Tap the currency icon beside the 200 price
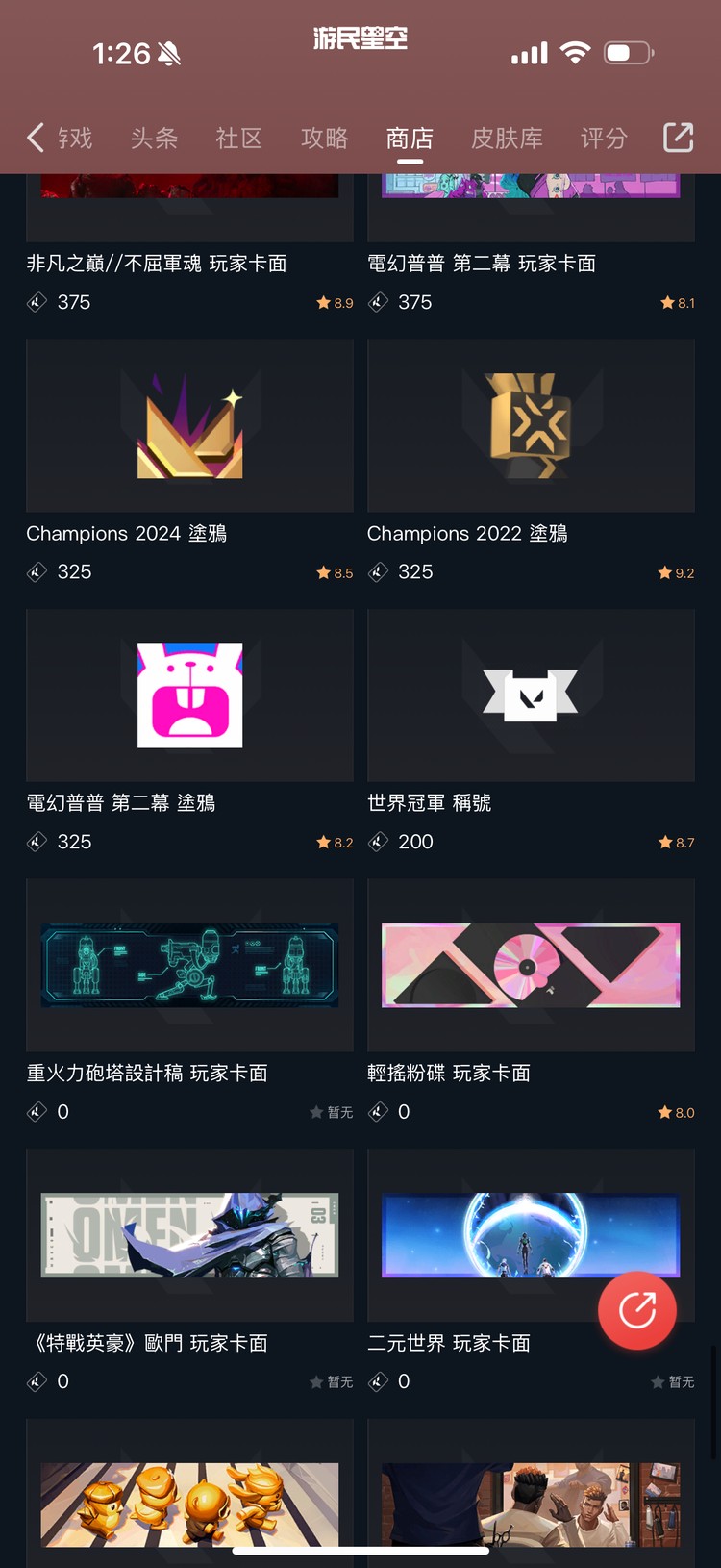The height and width of the screenshot is (1568, 721). pos(377,842)
